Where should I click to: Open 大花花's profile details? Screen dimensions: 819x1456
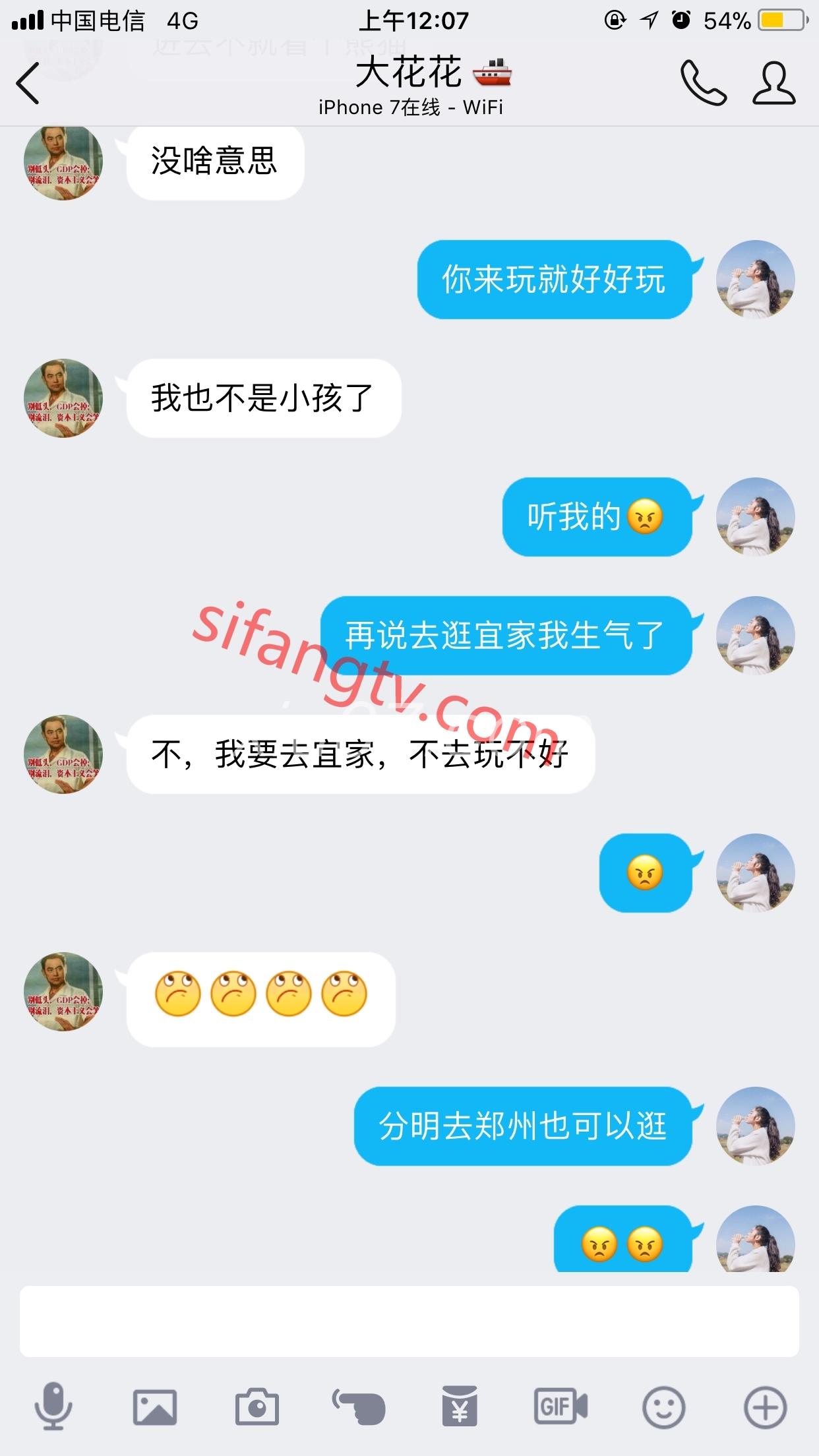tap(774, 84)
